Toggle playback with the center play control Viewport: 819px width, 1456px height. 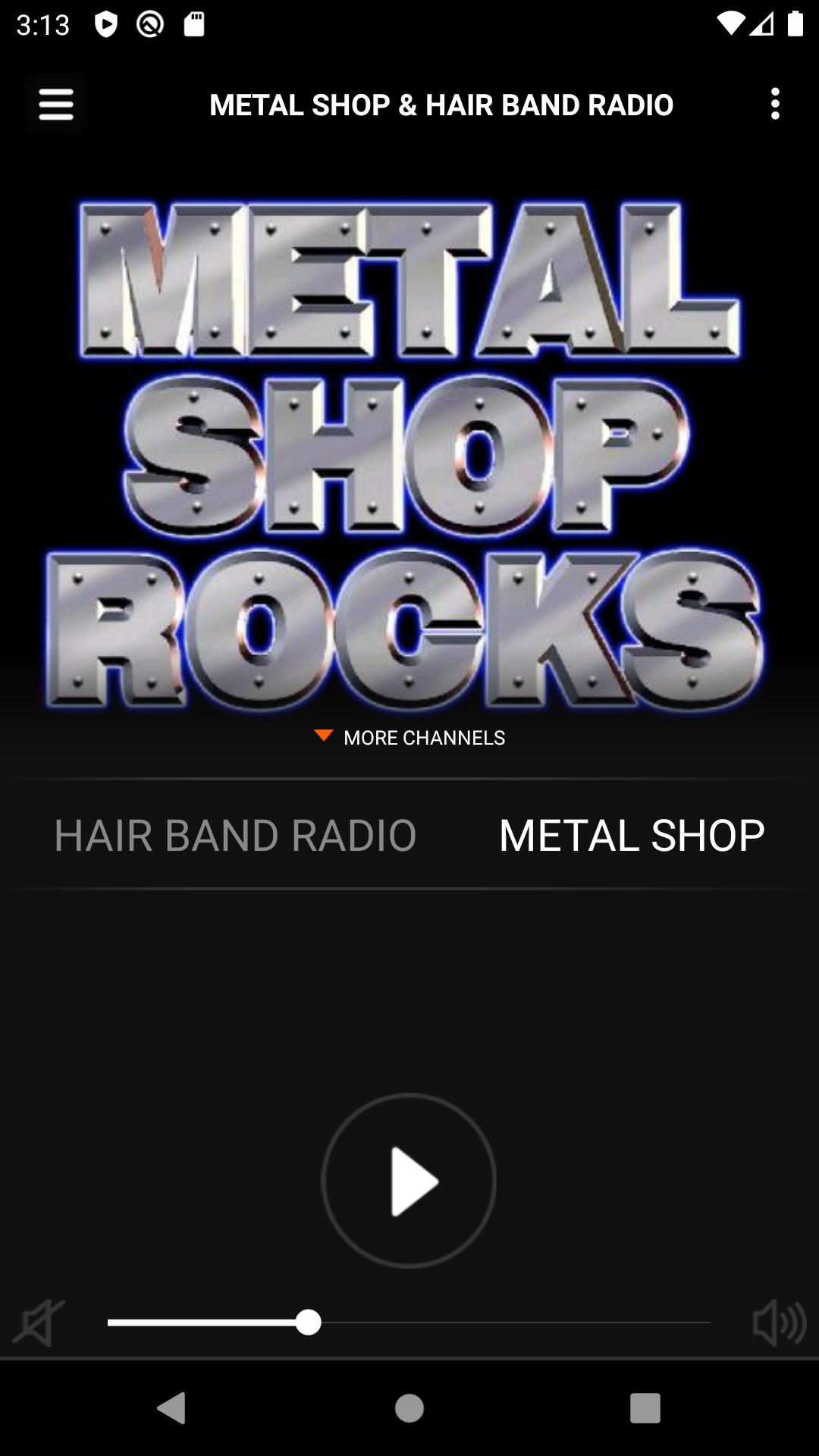coord(409,1180)
